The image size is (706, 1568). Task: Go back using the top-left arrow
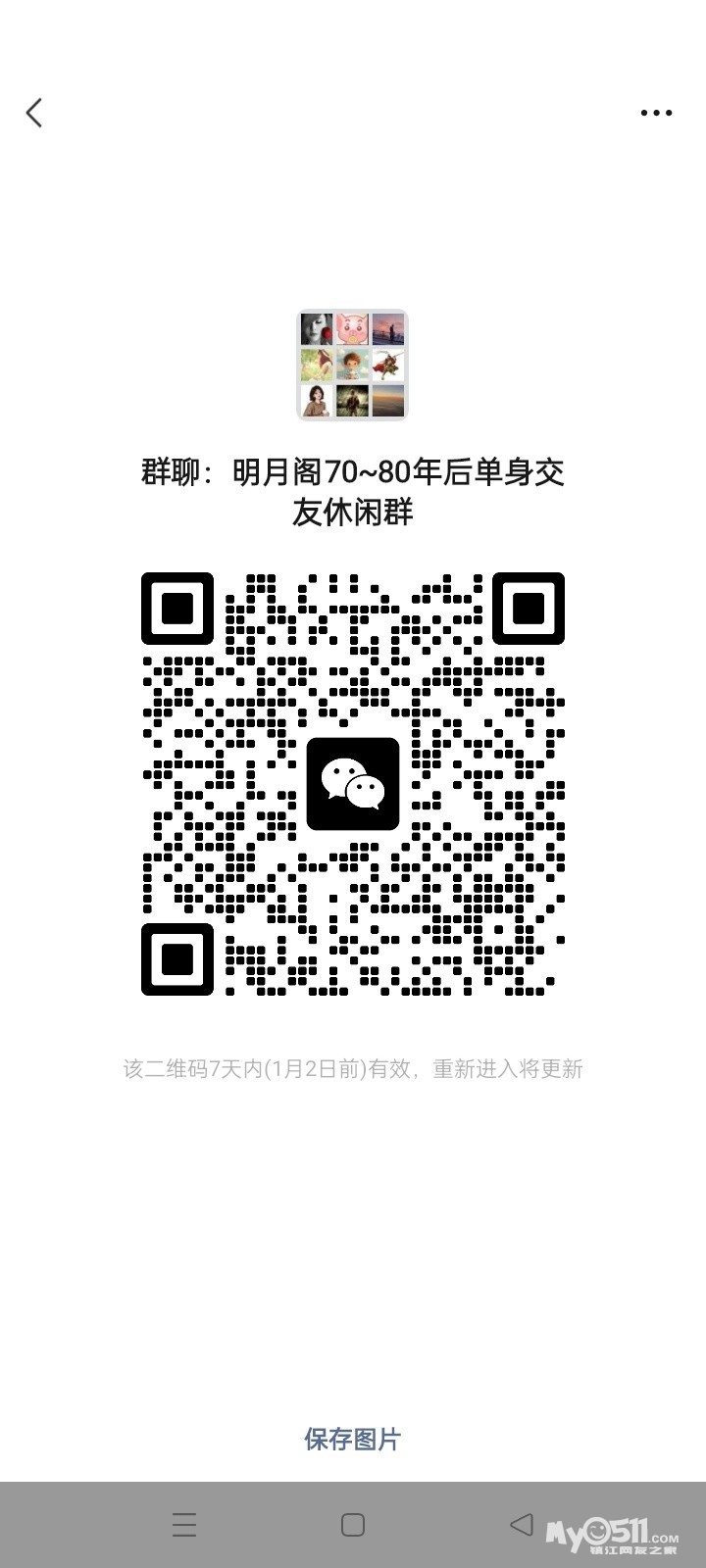coord(35,113)
